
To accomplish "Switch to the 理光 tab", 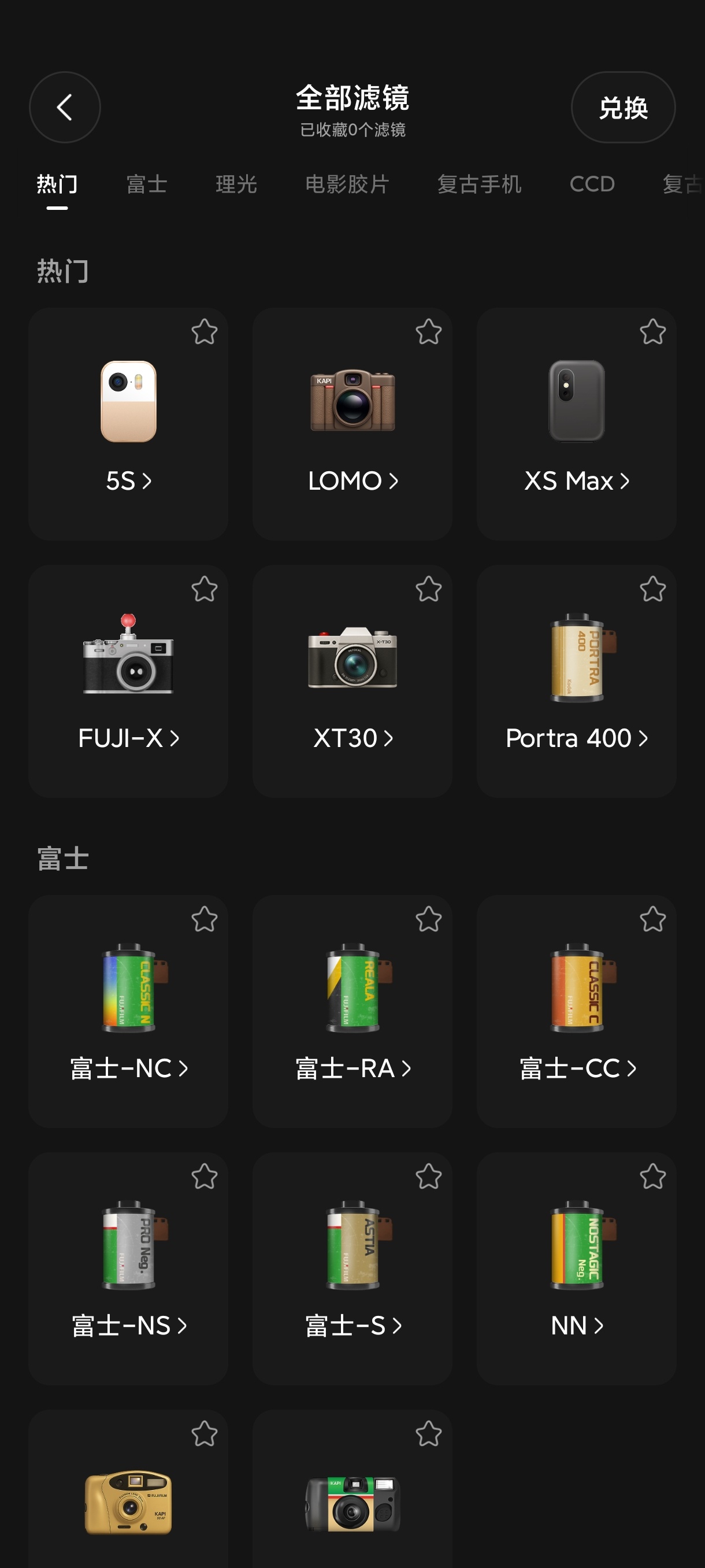I will 236,184.
